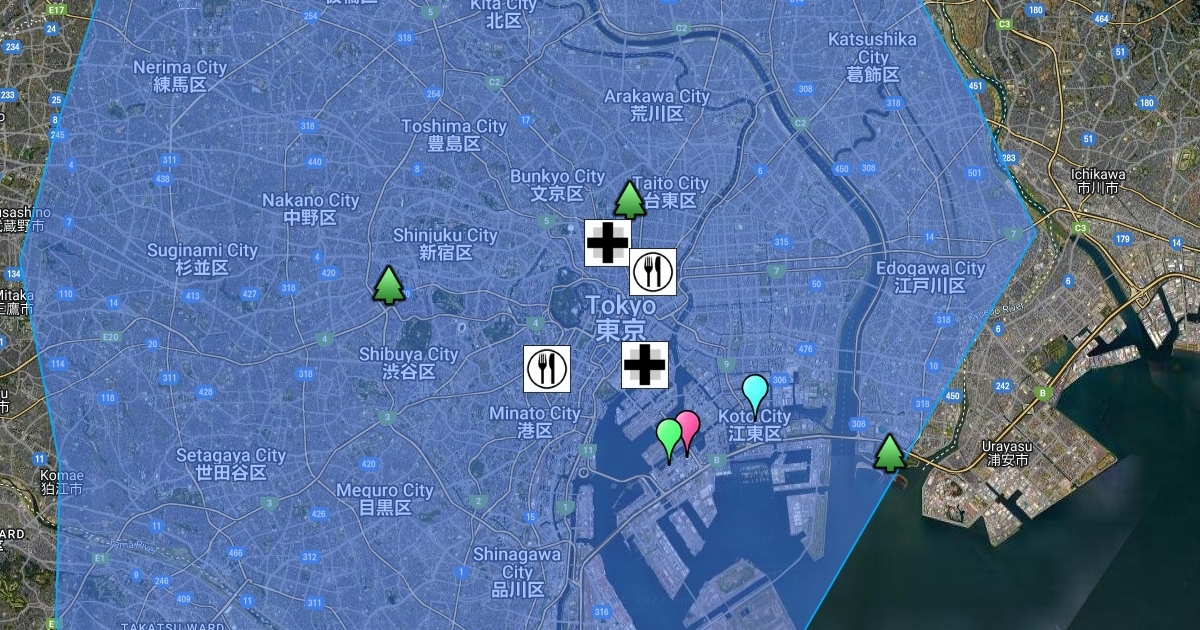Tap the tree marker near Shibuya City
The height and width of the screenshot is (630, 1200).
pos(388,285)
